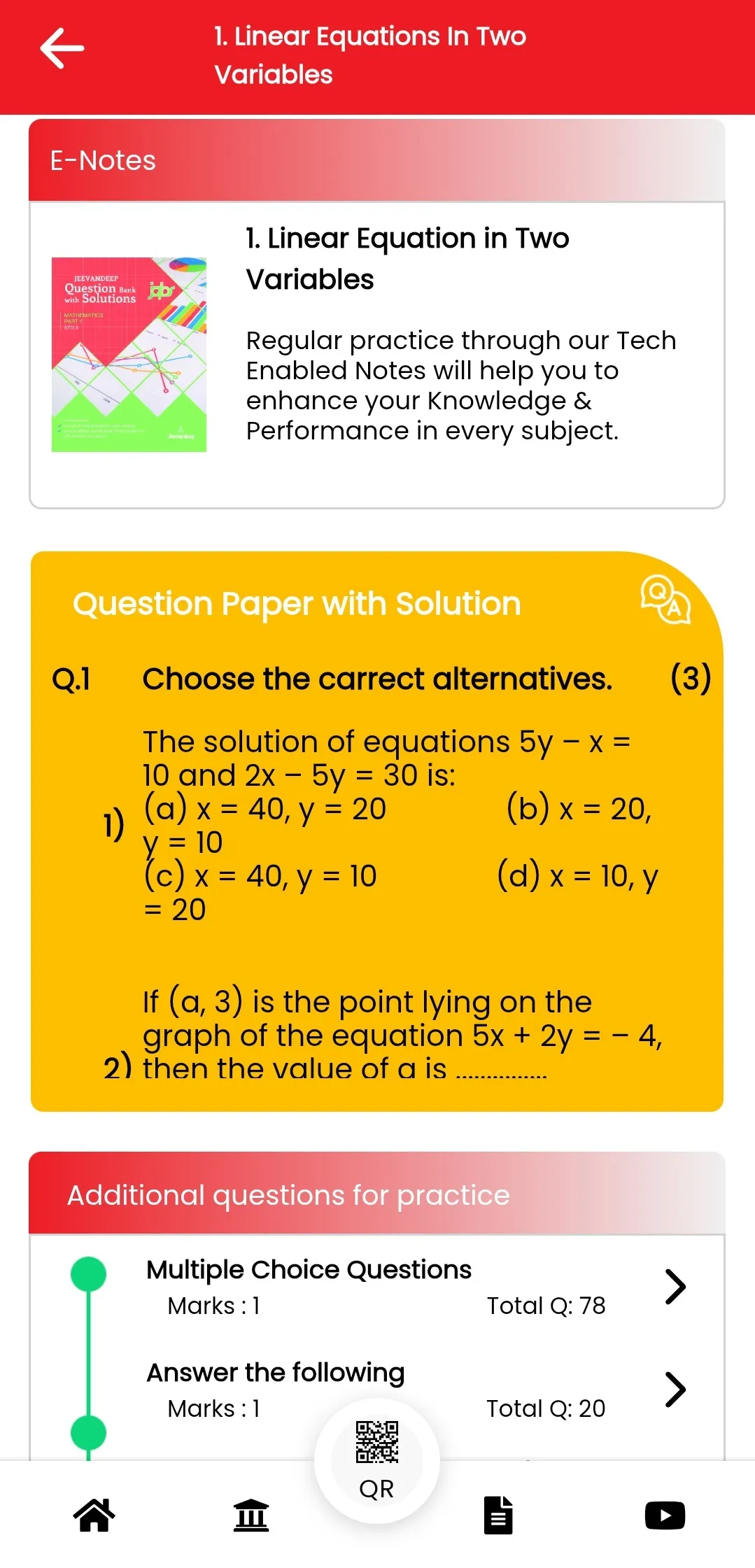Open Answer the following practice set
Image resolution: width=755 pixels, height=1568 pixels.
click(x=378, y=1389)
